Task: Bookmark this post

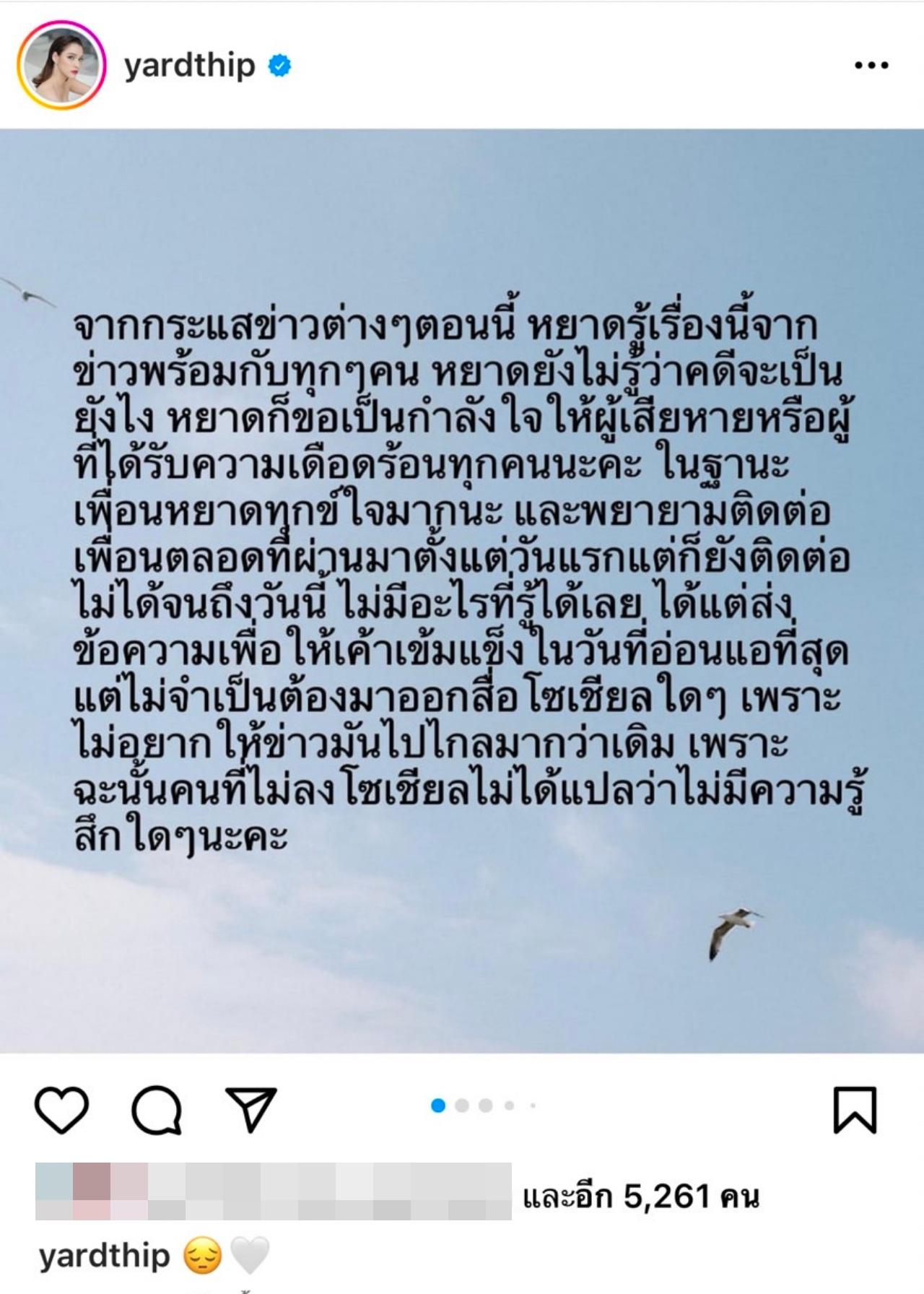Action: pos(855,1109)
